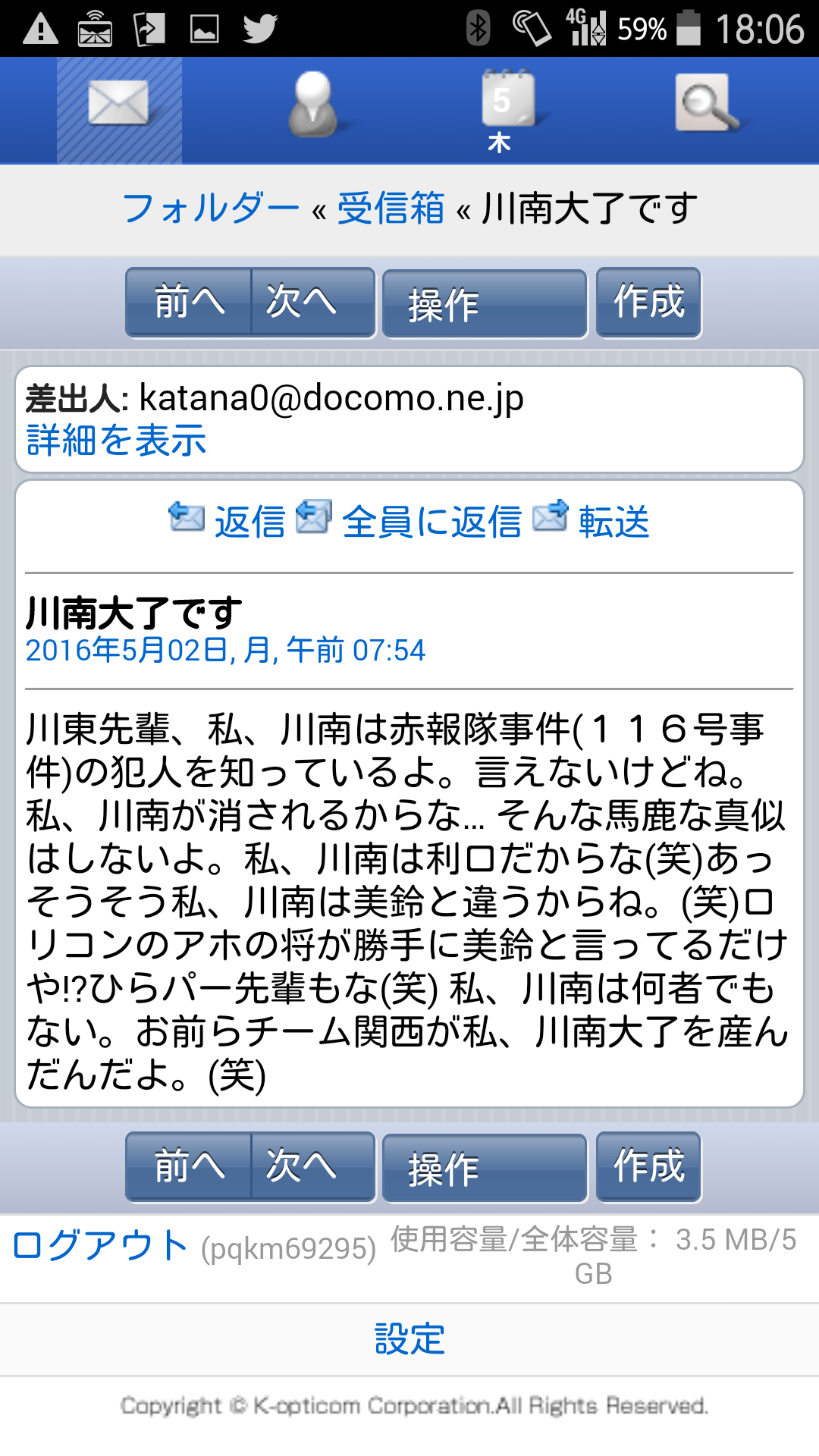Tap the top 作成 button

(648, 302)
